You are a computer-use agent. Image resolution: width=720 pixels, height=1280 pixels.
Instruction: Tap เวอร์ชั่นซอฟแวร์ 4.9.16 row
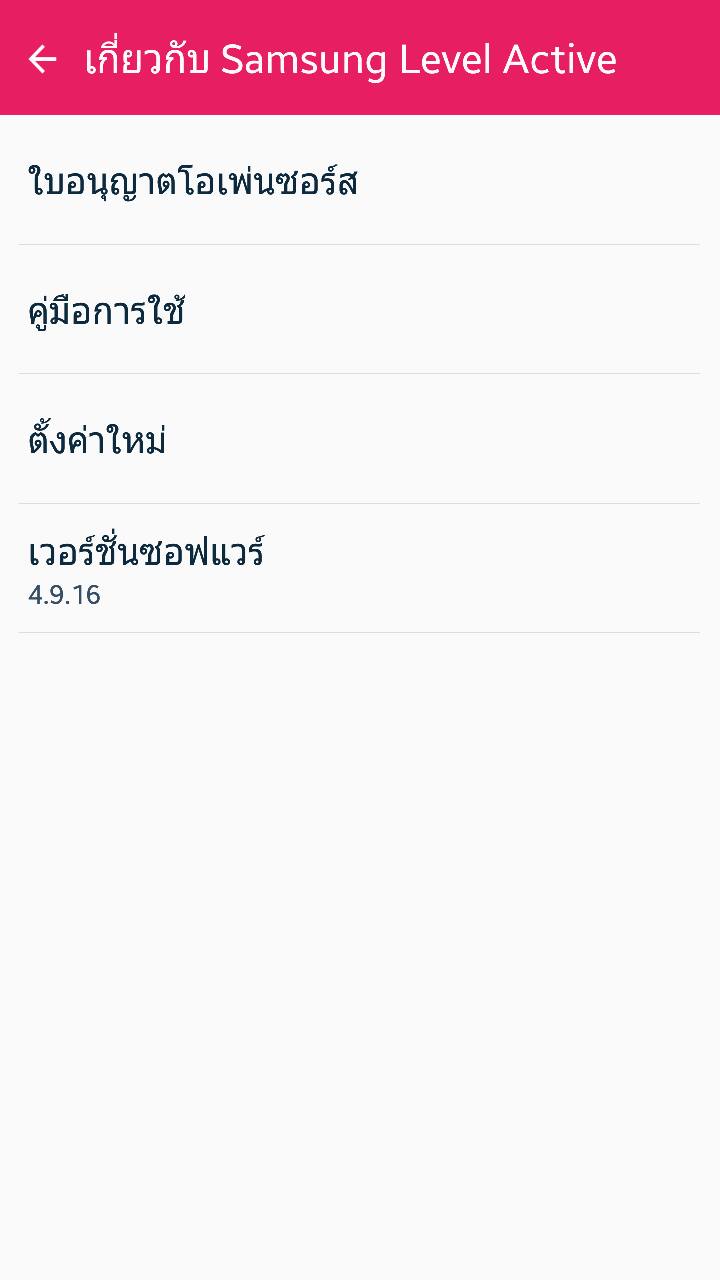[359, 569]
